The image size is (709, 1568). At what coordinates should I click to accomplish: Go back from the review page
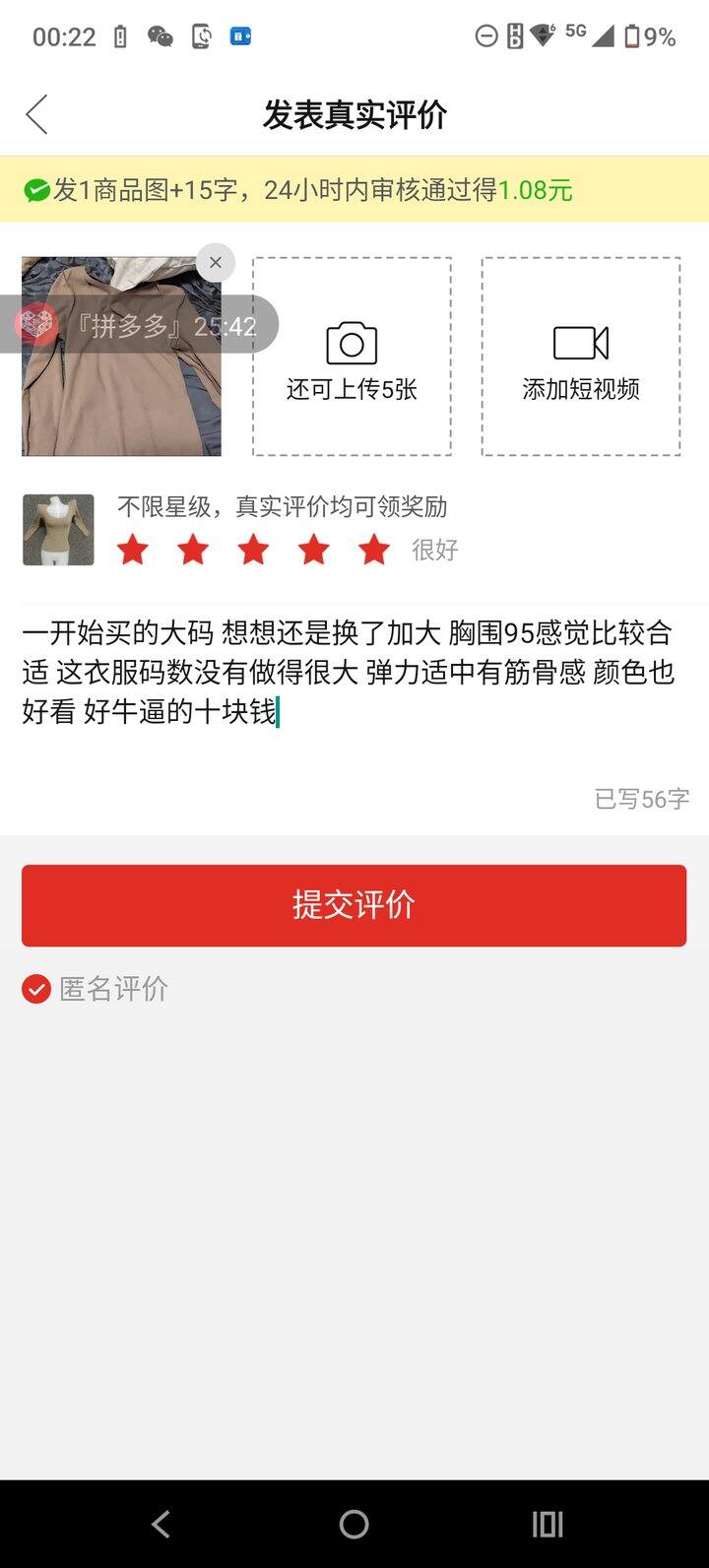(x=37, y=115)
